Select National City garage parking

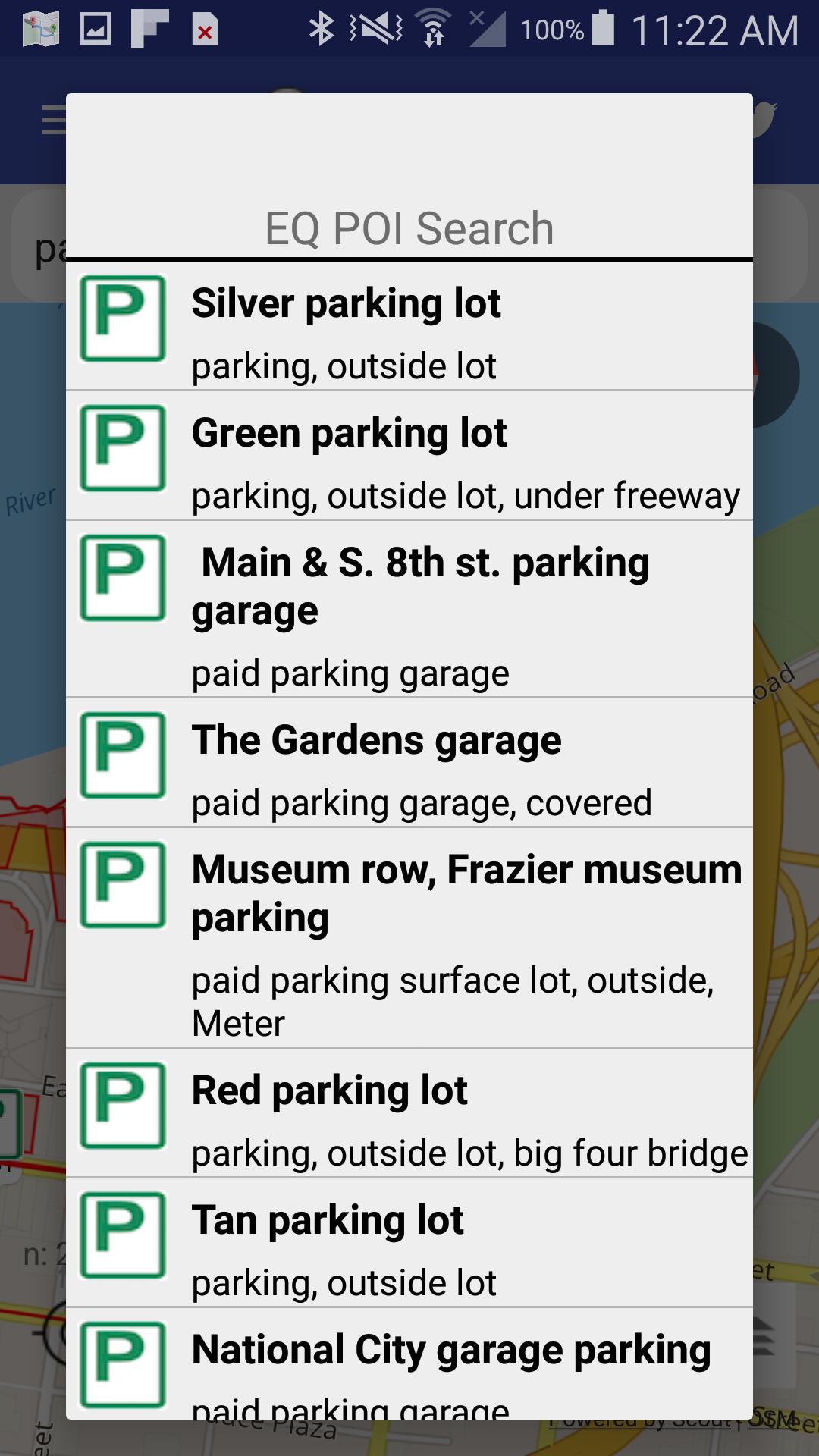[x=409, y=1363]
